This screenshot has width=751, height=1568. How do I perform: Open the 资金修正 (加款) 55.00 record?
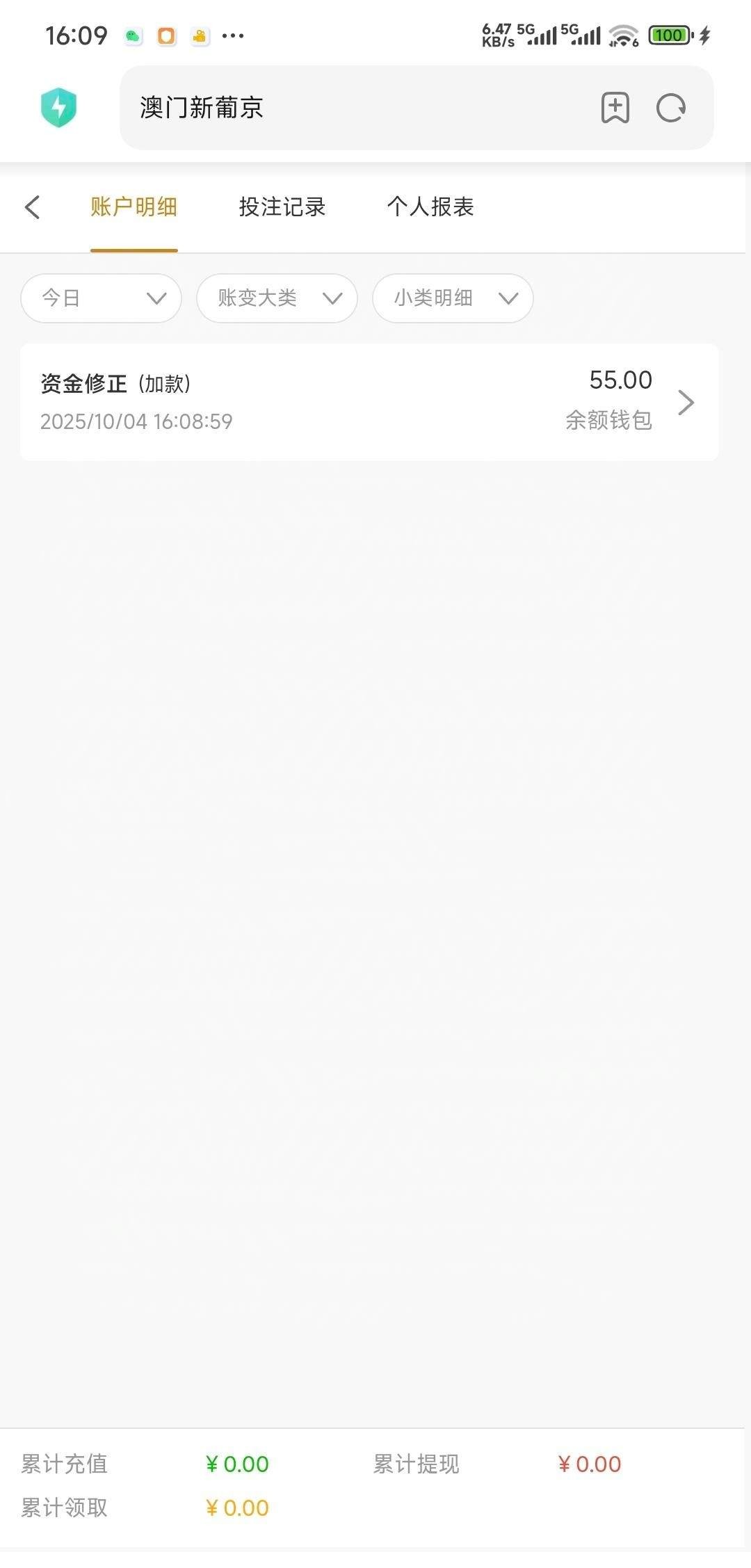click(x=369, y=402)
